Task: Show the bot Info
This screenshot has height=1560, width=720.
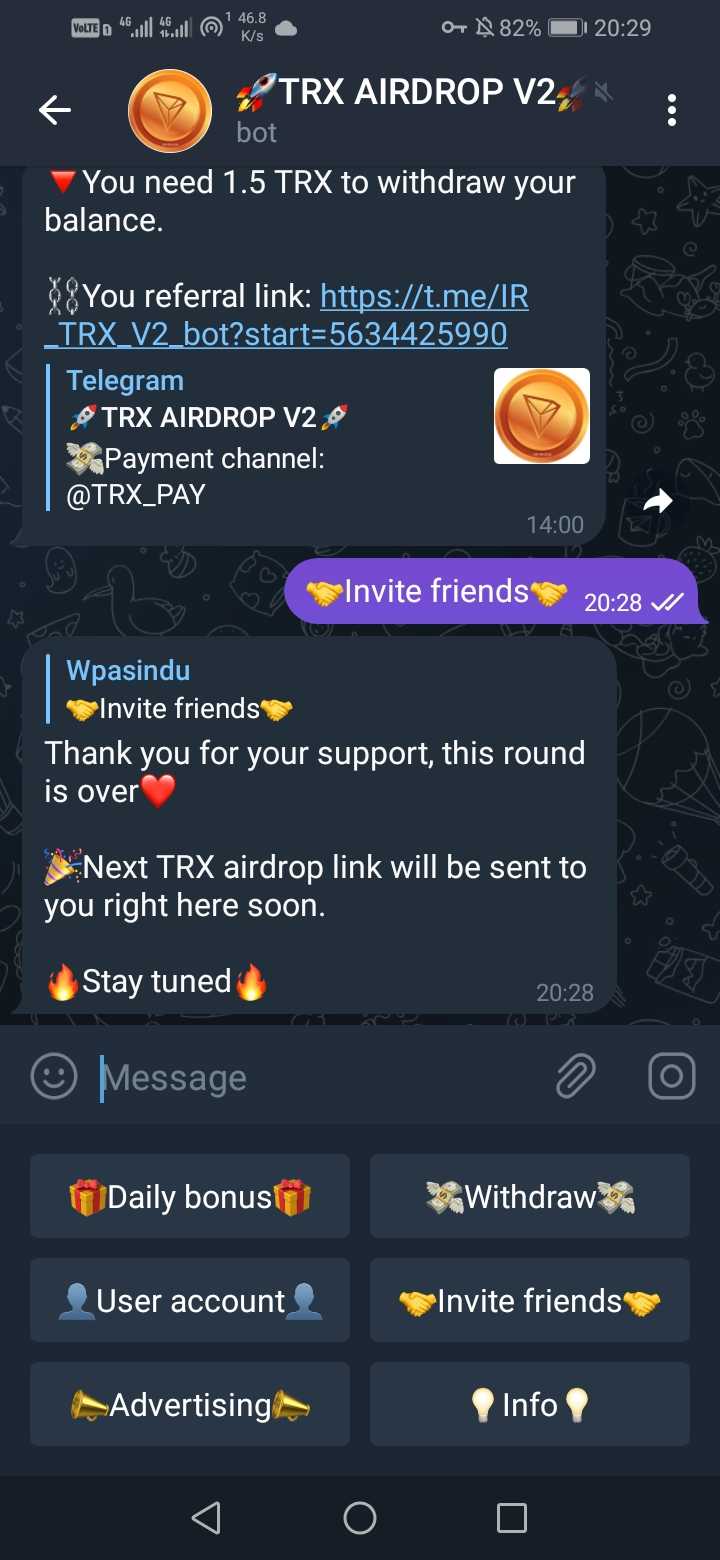Action: click(530, 1404)
